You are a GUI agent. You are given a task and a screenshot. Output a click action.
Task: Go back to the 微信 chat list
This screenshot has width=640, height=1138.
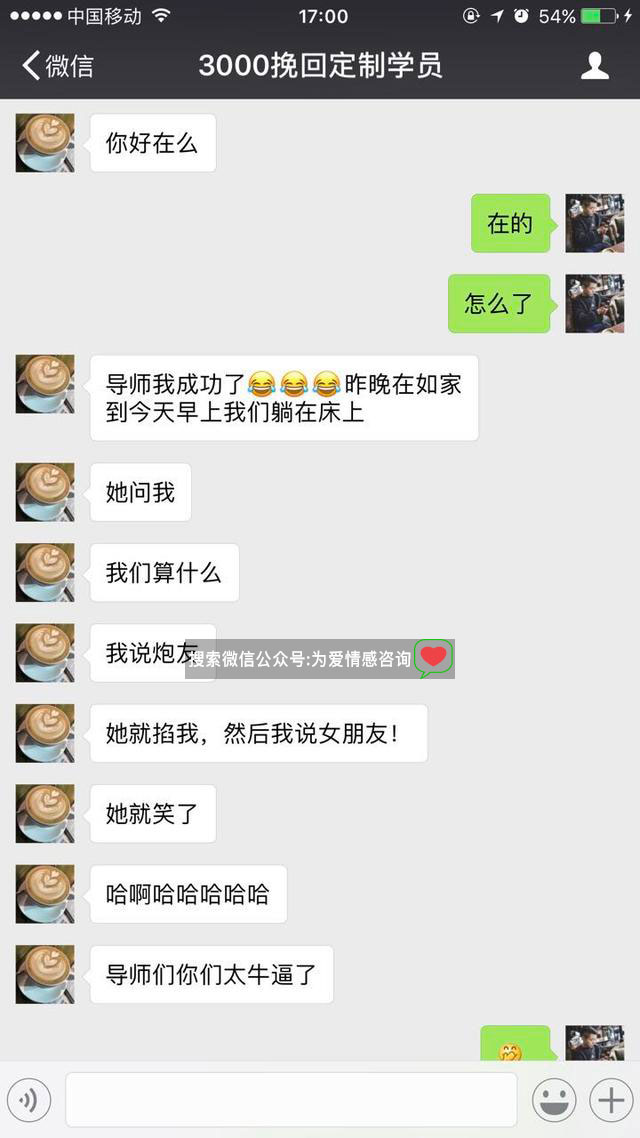pos(57,66)
